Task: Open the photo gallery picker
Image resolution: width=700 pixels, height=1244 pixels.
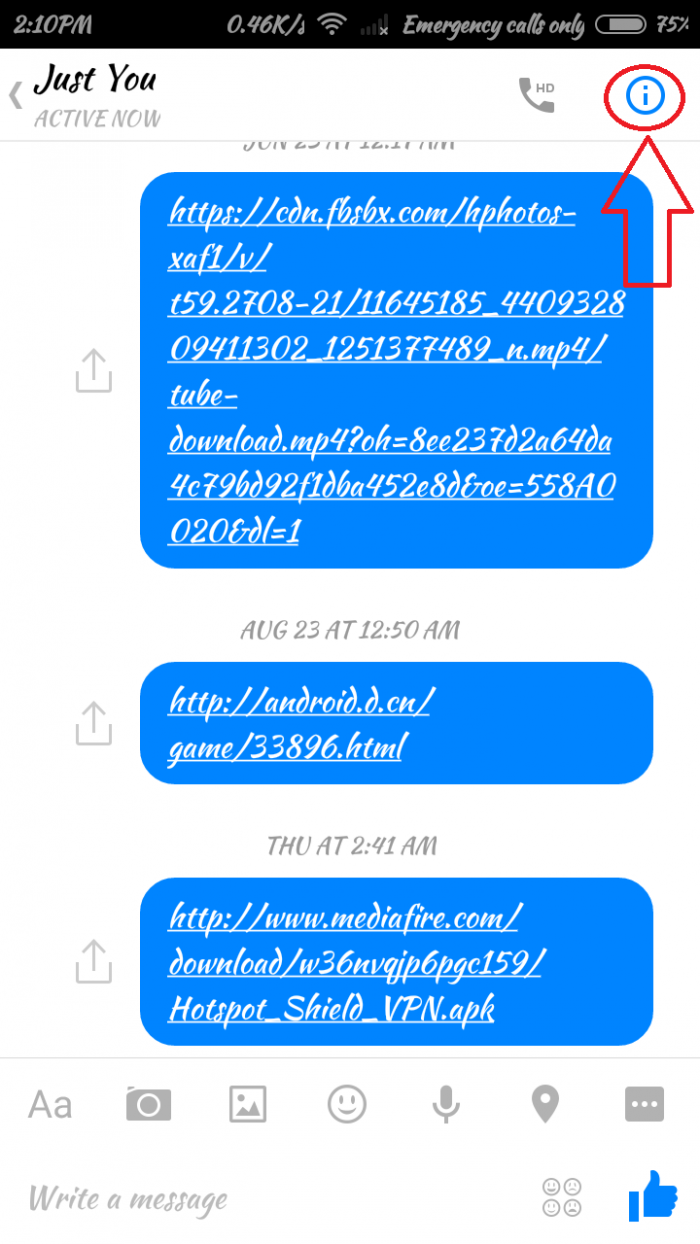Action: pyautogui.click(x=247, y=1104)
